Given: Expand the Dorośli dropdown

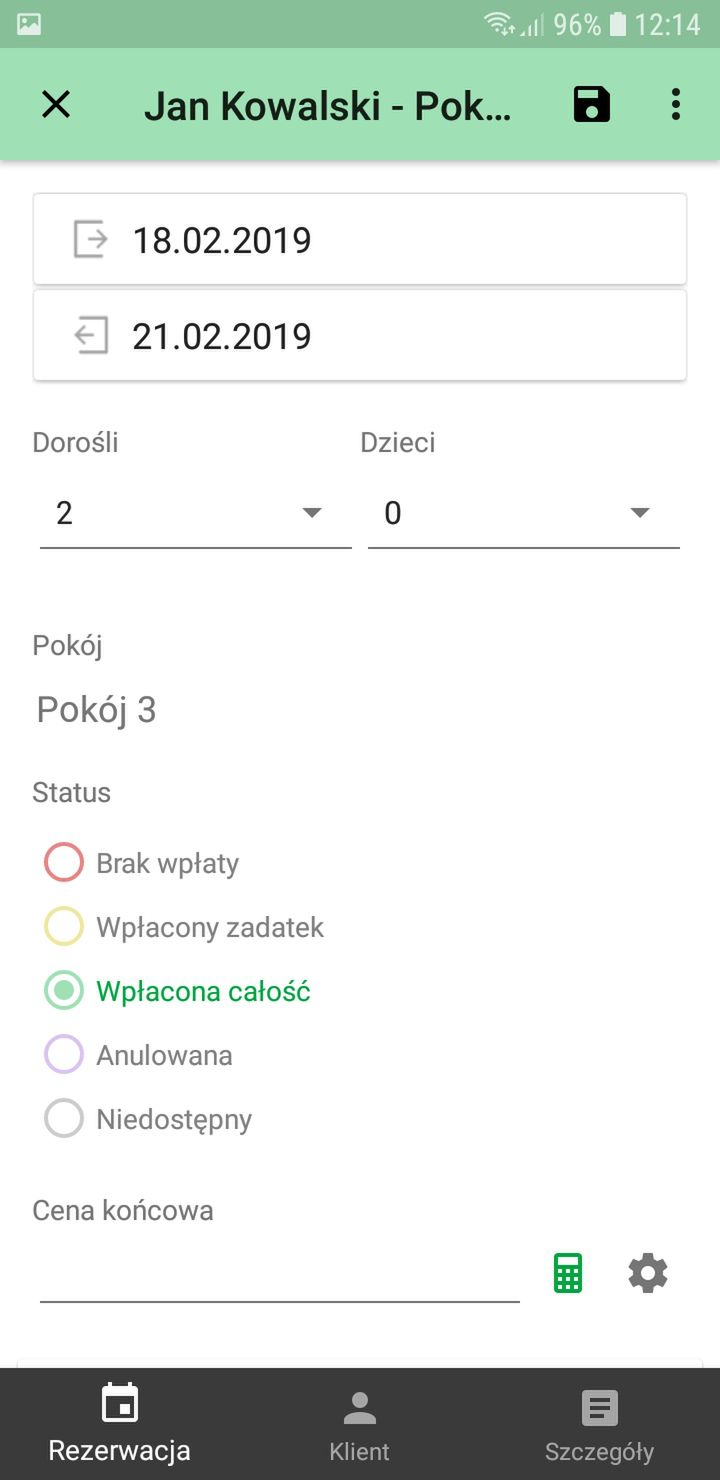Looking at the screenshot, I should (196, 513).
